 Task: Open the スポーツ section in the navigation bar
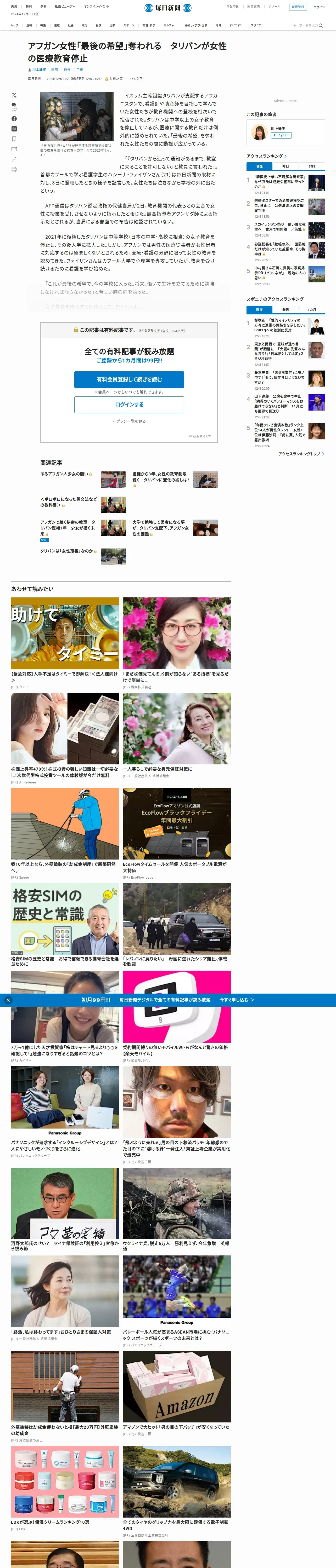tap(129, 26)
